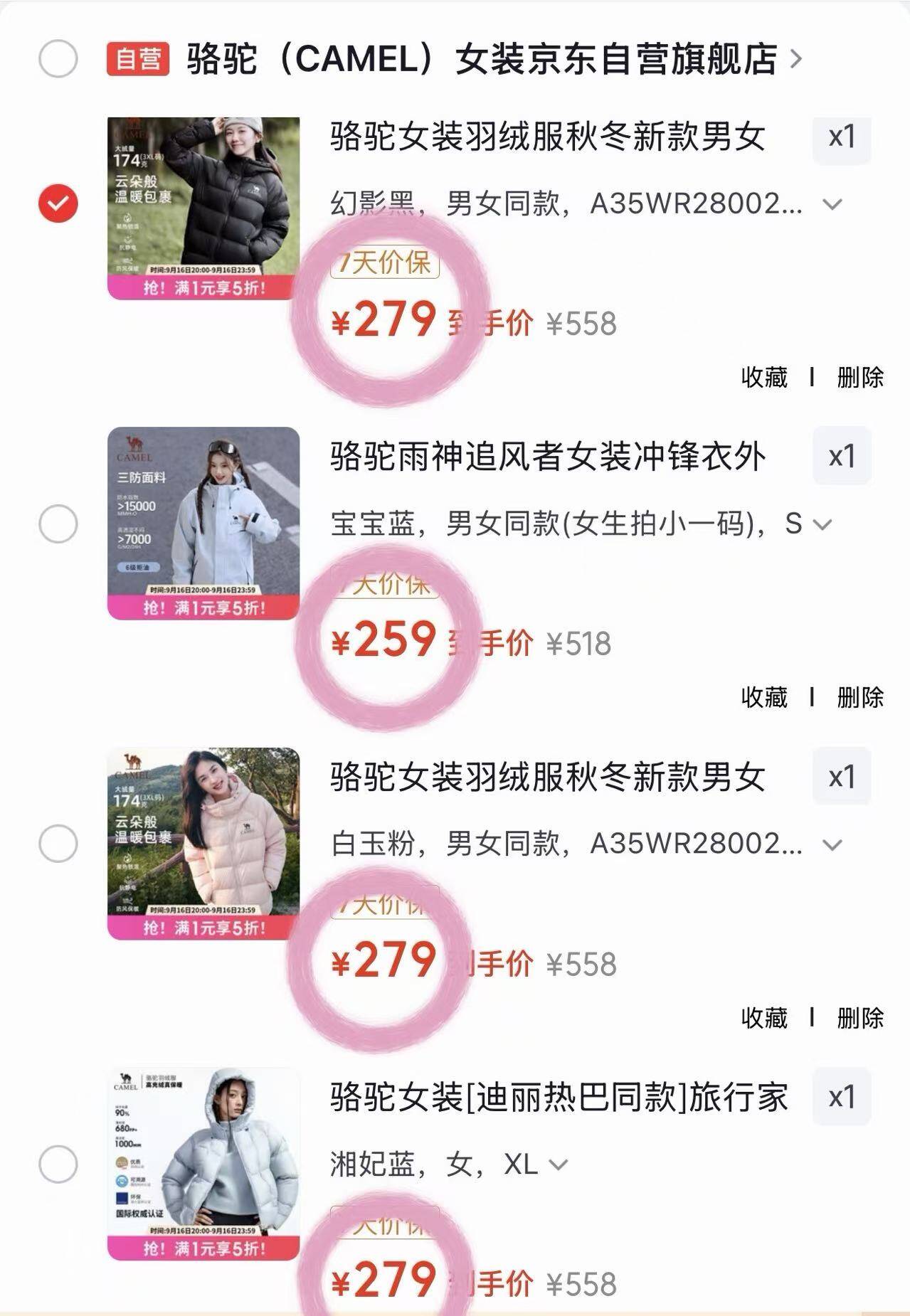
Task: Open the 骆驼雨神追风者 jacket thumbnail
Action: 203,523
